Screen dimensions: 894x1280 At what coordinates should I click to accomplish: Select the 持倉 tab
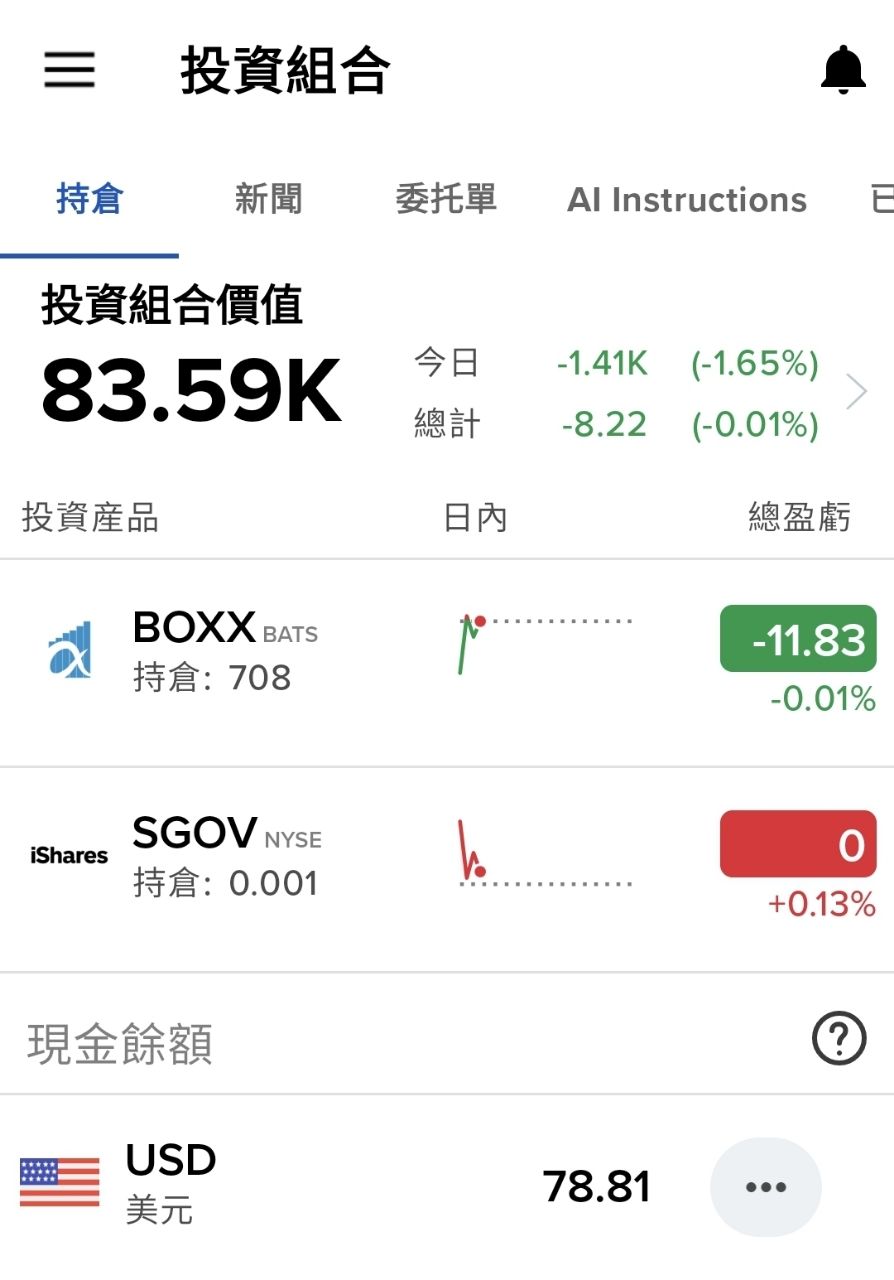click(89, 199)
